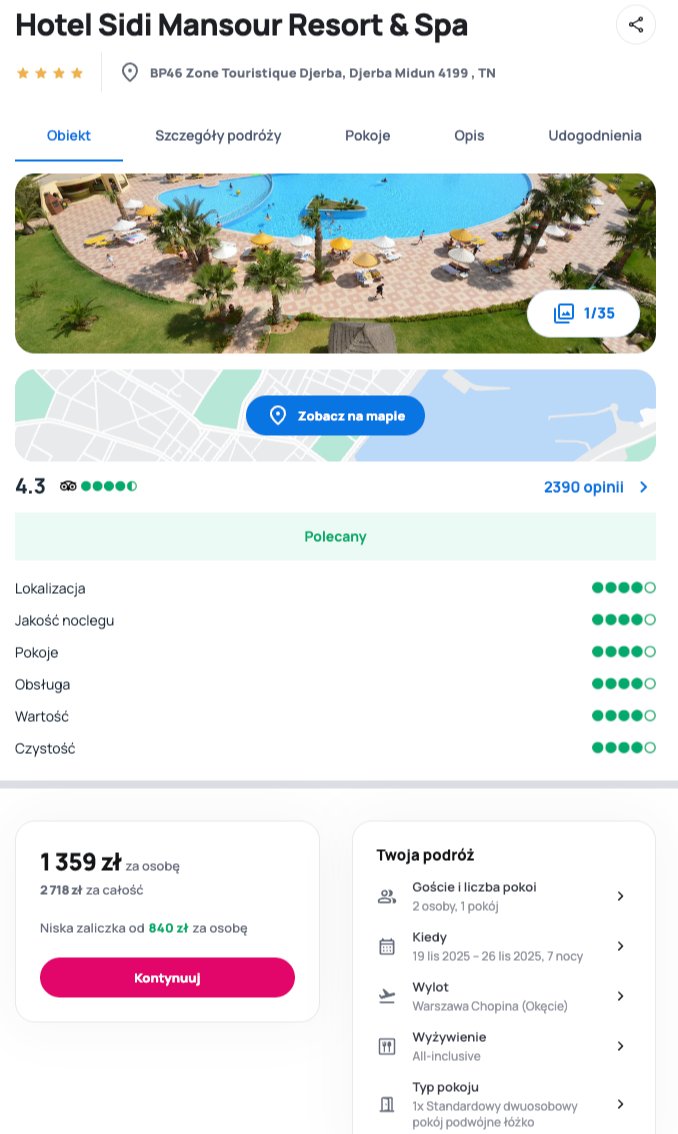Share this hotel offer
The width and height of the screenshot is (678, 1134).
(636, 25)
